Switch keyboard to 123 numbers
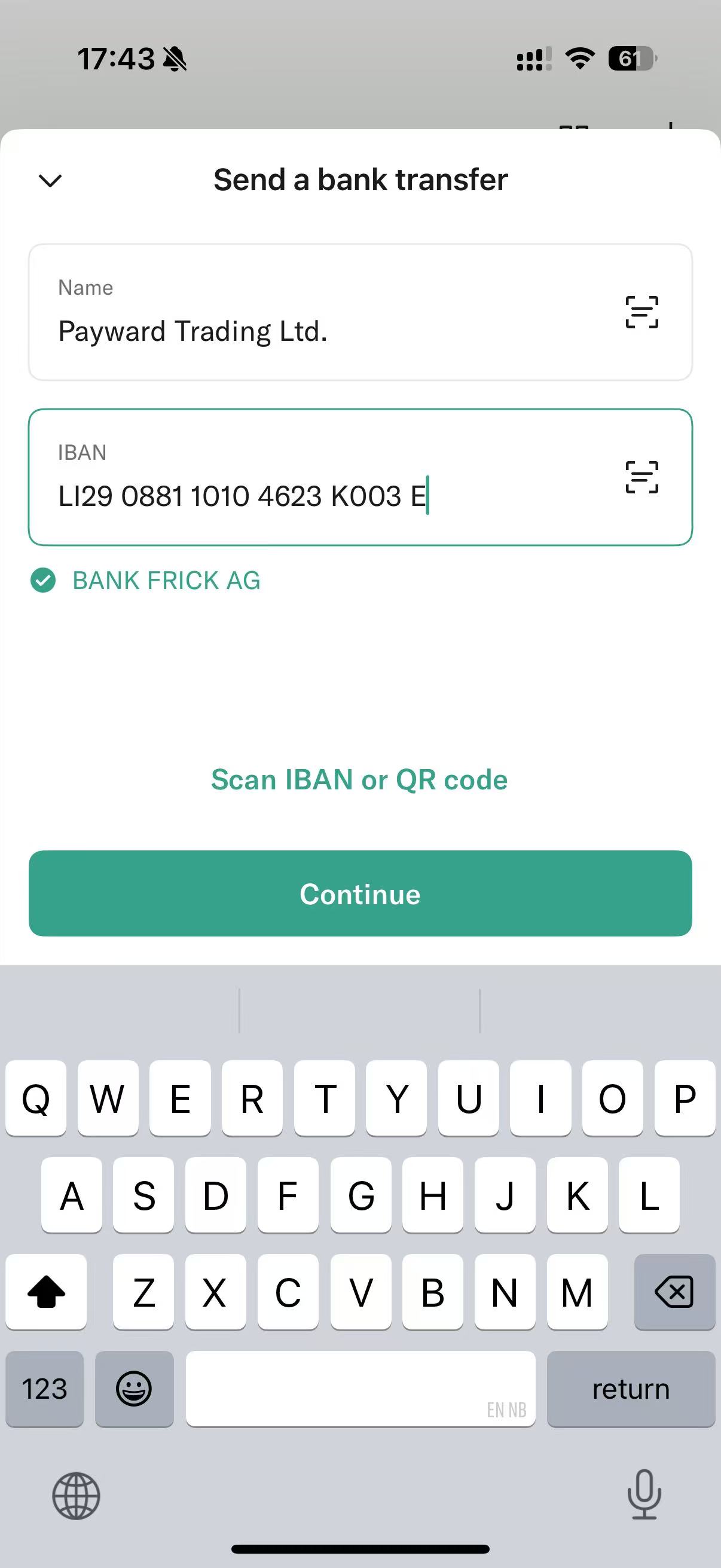This screenshot has height=1568, width=721. coord(44,1389)
